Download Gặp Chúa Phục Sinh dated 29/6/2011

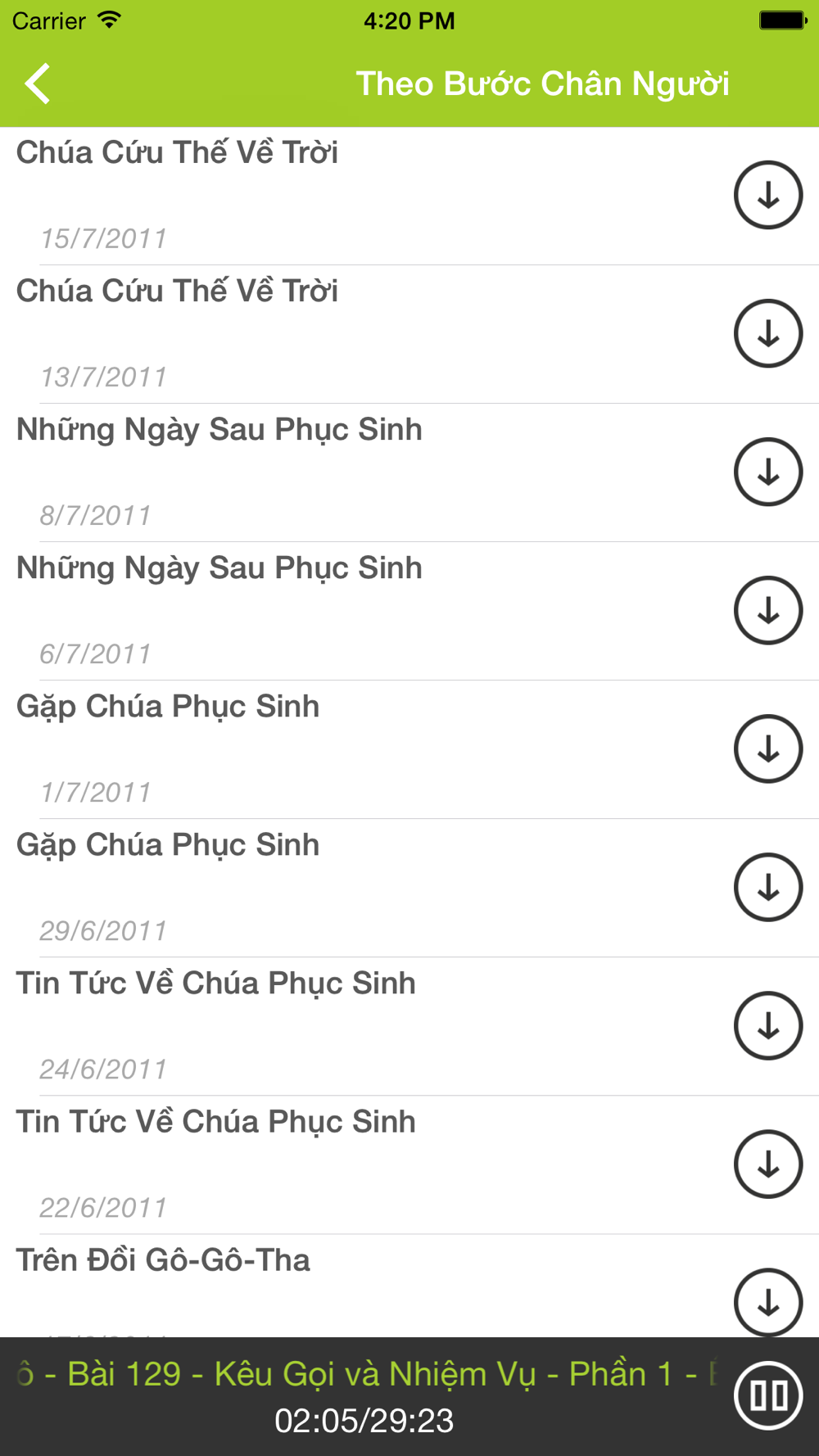768,887
